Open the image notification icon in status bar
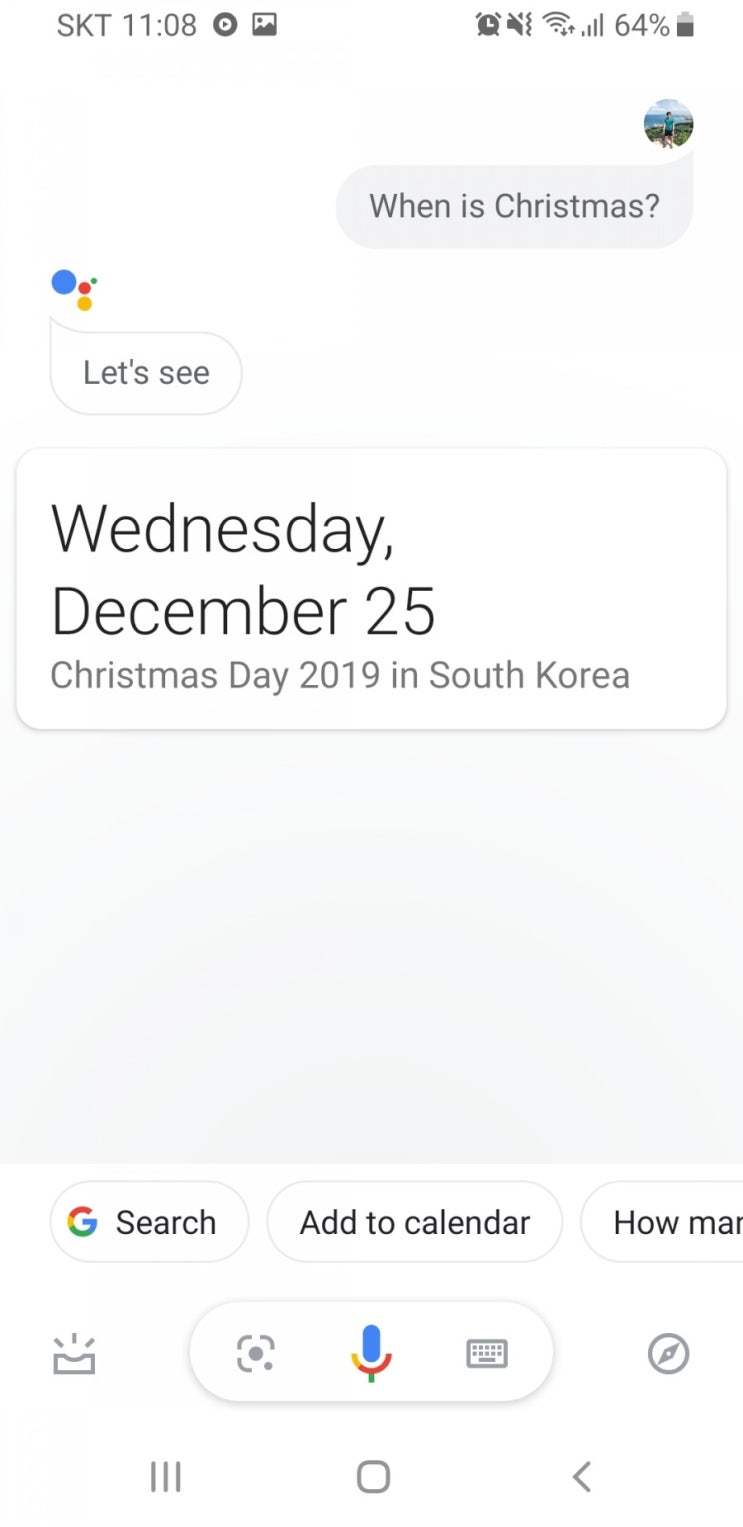Image resolution: width=743 pixels, height=1527 pixels. [x=264, y=25]
